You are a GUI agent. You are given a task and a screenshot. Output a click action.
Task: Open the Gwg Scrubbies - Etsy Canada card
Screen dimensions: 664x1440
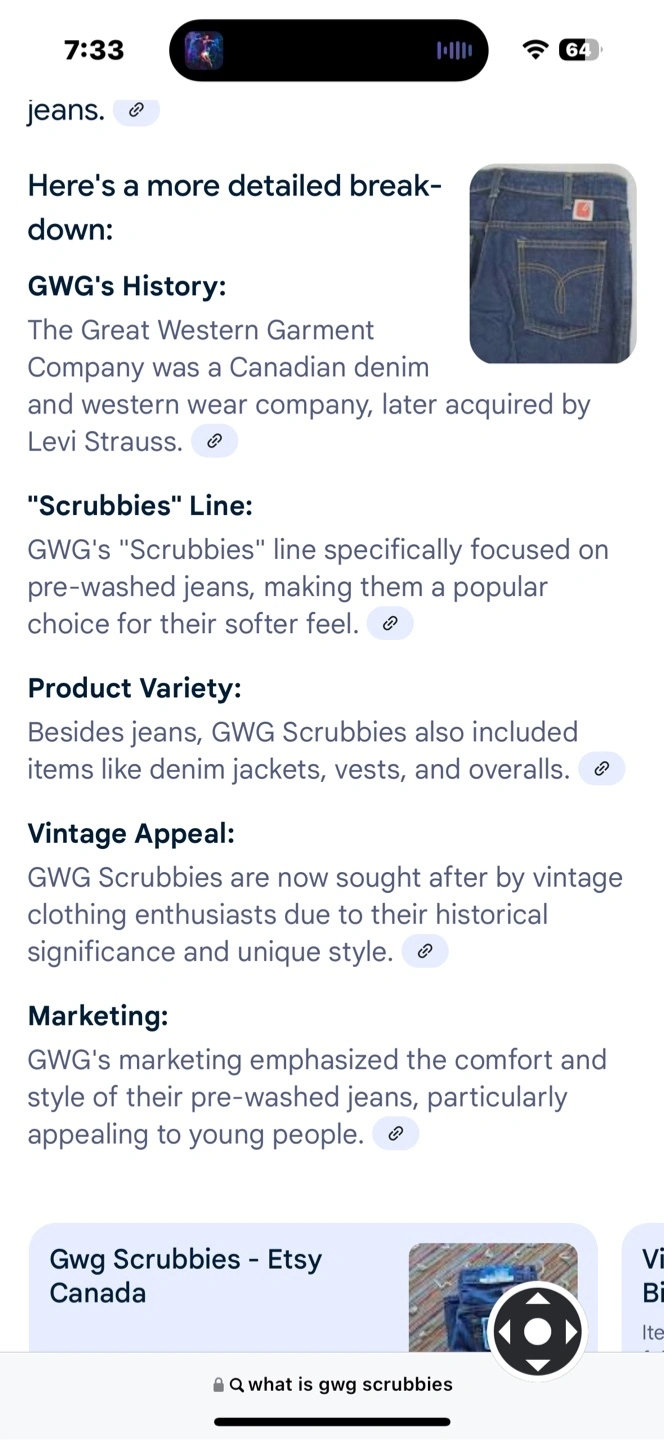(313, 1288)
